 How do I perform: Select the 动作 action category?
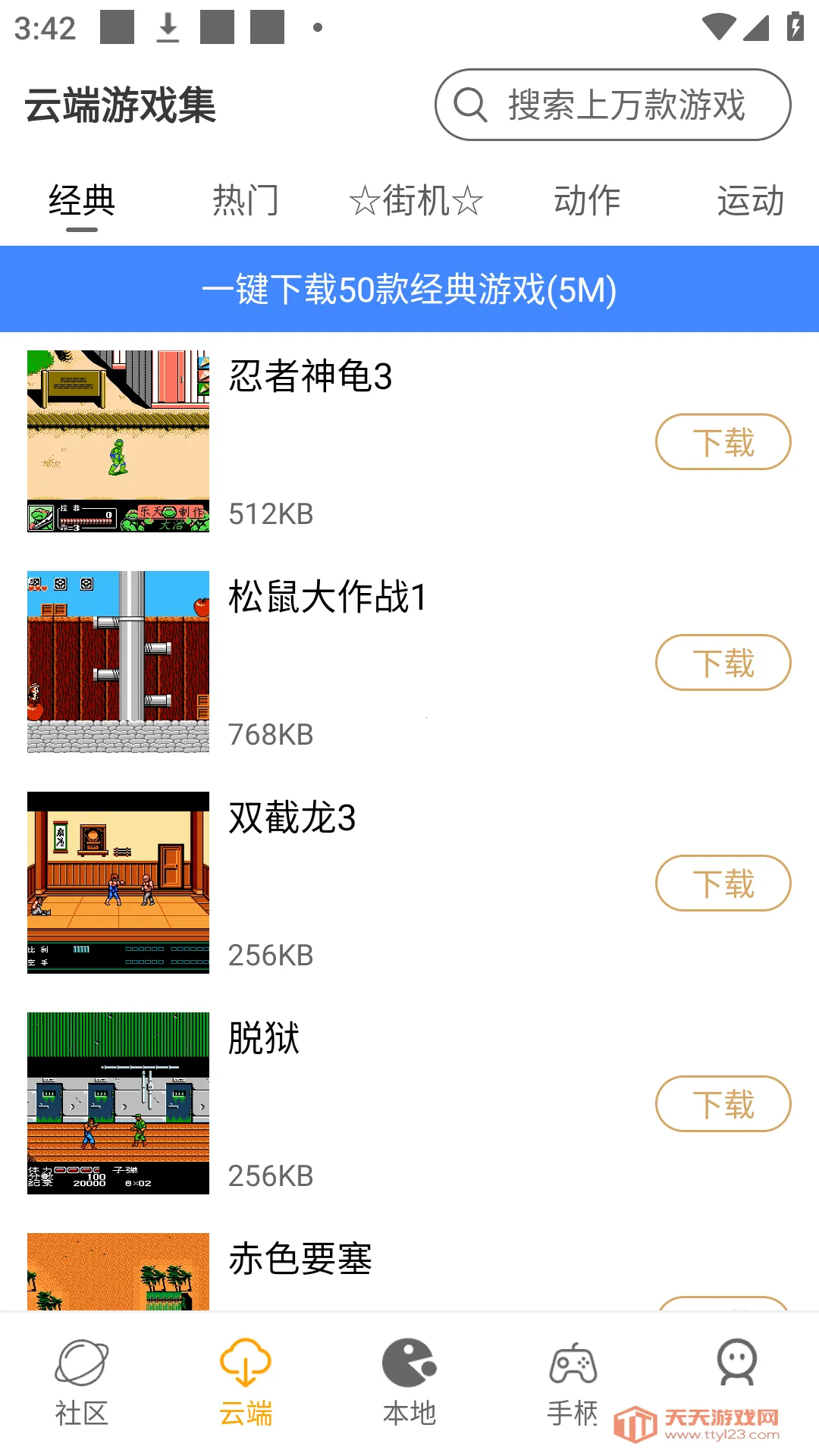click(587, 201)
